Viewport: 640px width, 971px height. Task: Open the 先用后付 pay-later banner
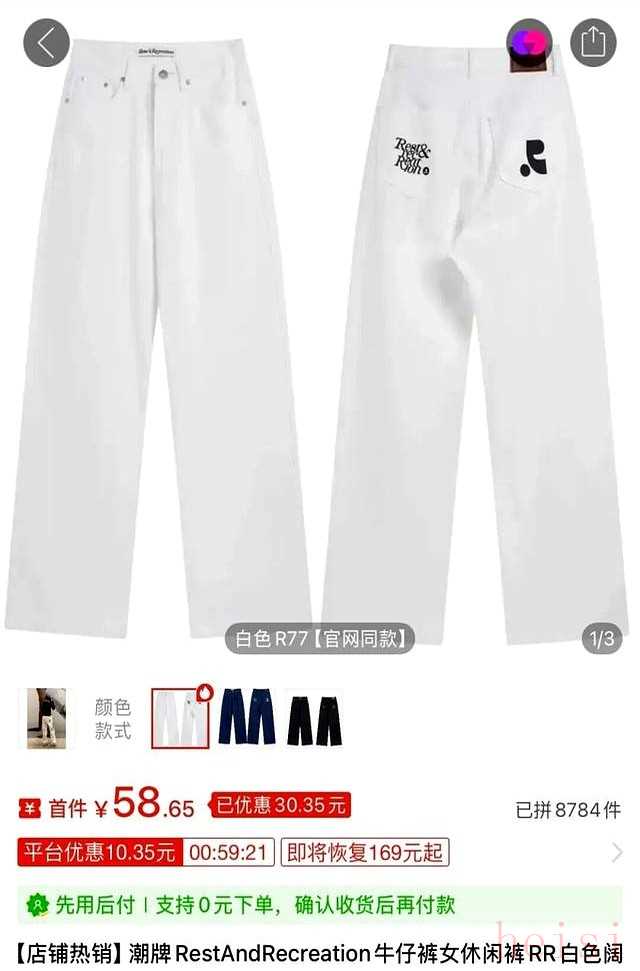click(x=320, y=905)
